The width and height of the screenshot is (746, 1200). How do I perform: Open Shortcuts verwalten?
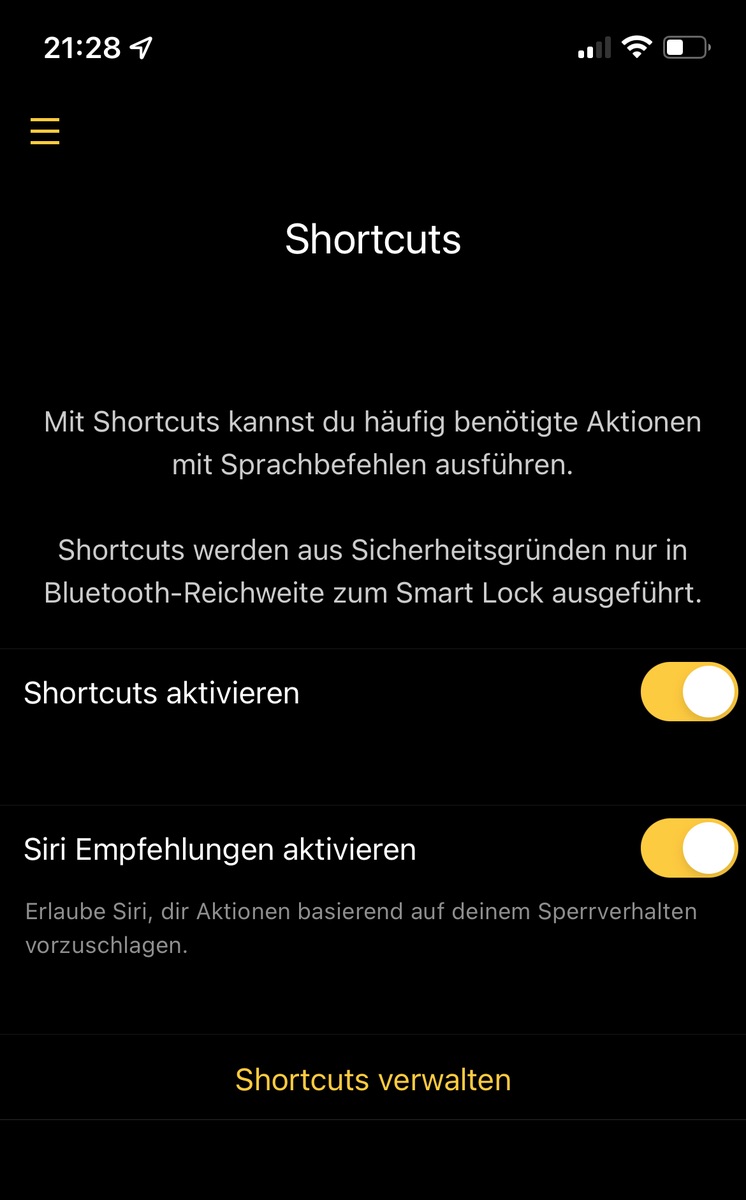coord(373,1079)
